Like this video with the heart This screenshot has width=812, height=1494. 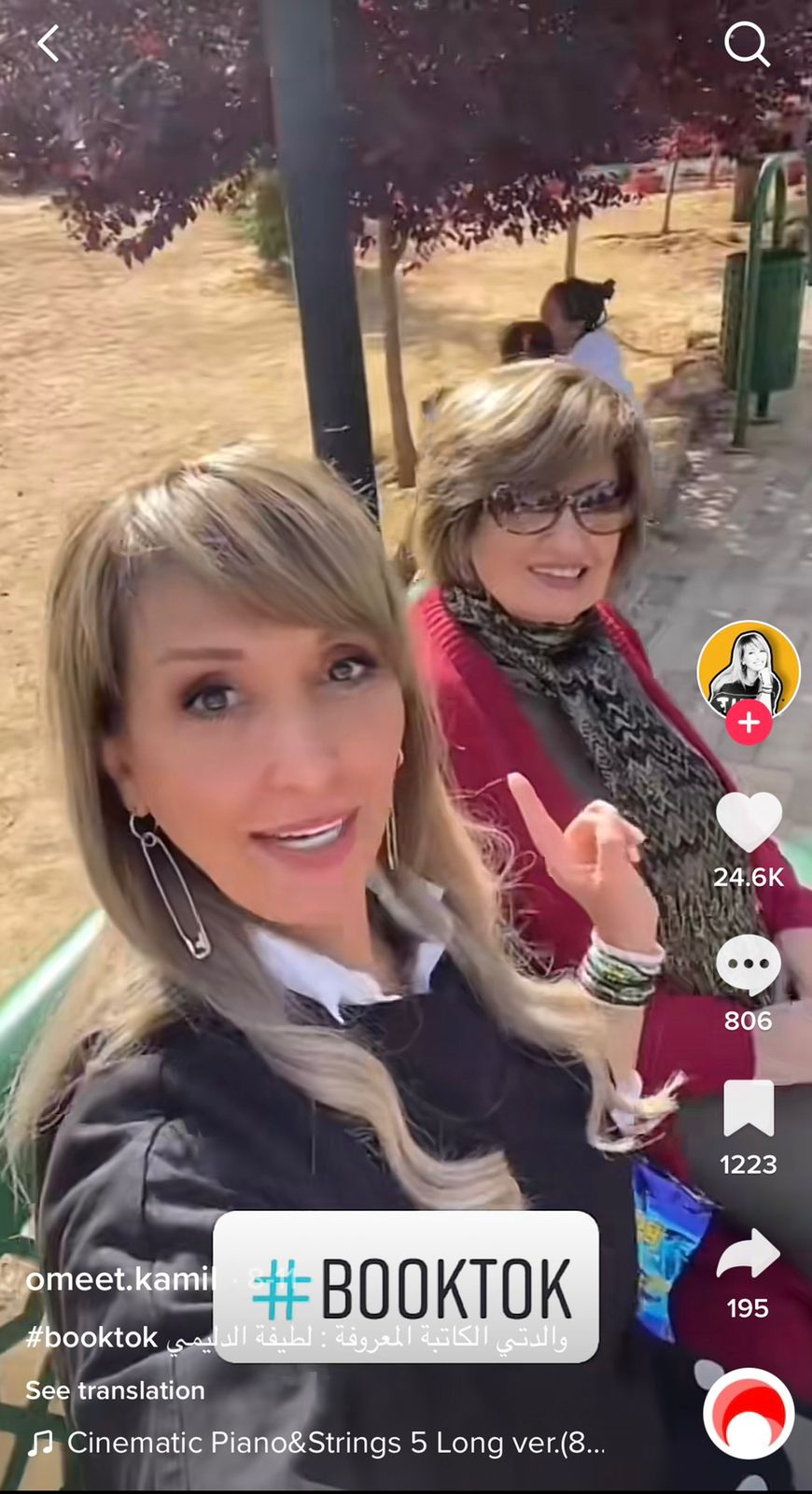(749, 822)
